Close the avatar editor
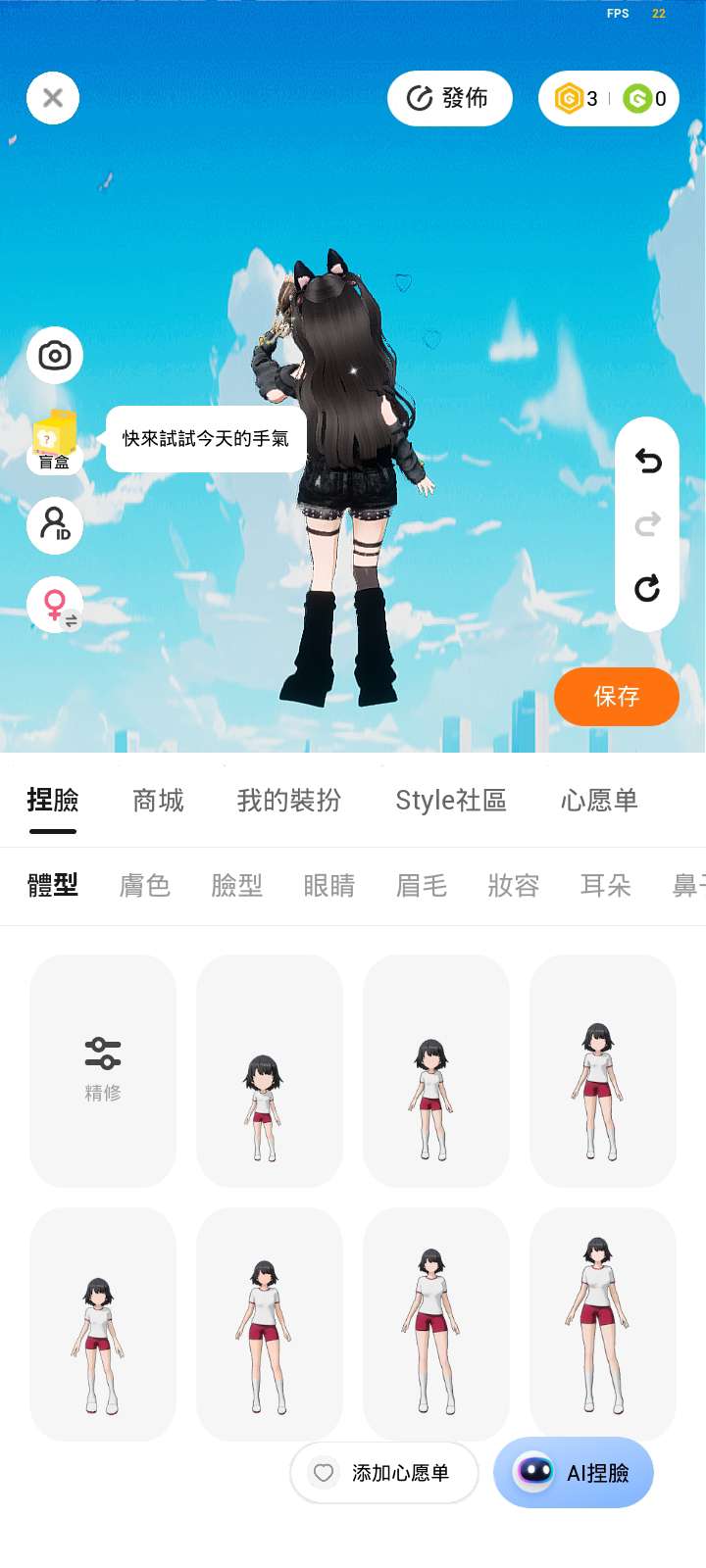 (x=53, y=98)
